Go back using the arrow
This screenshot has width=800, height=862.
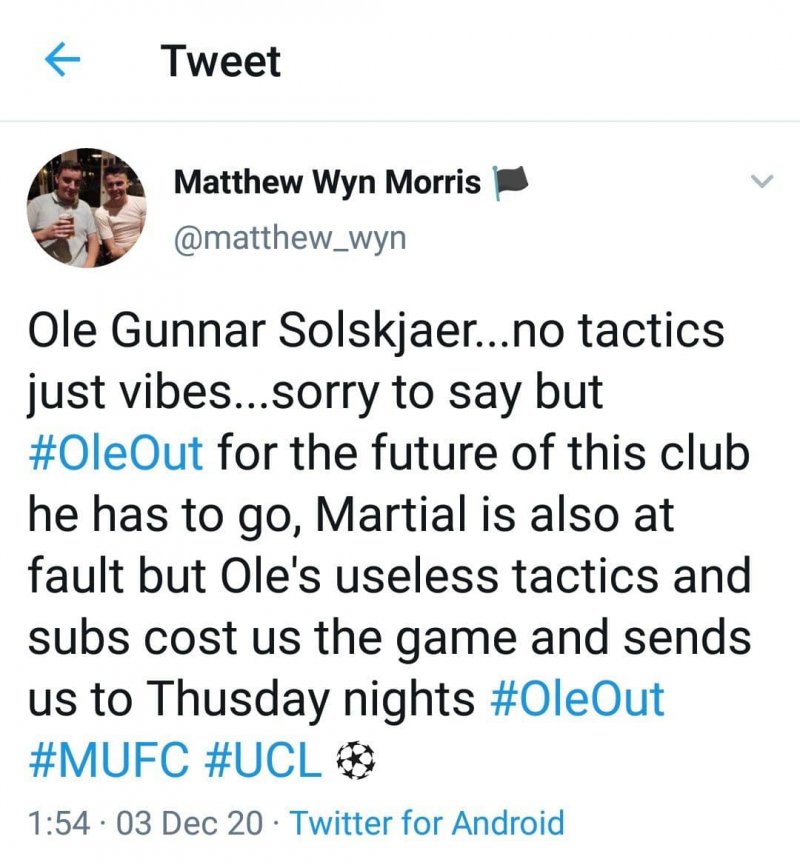click(x=64, y=62)
